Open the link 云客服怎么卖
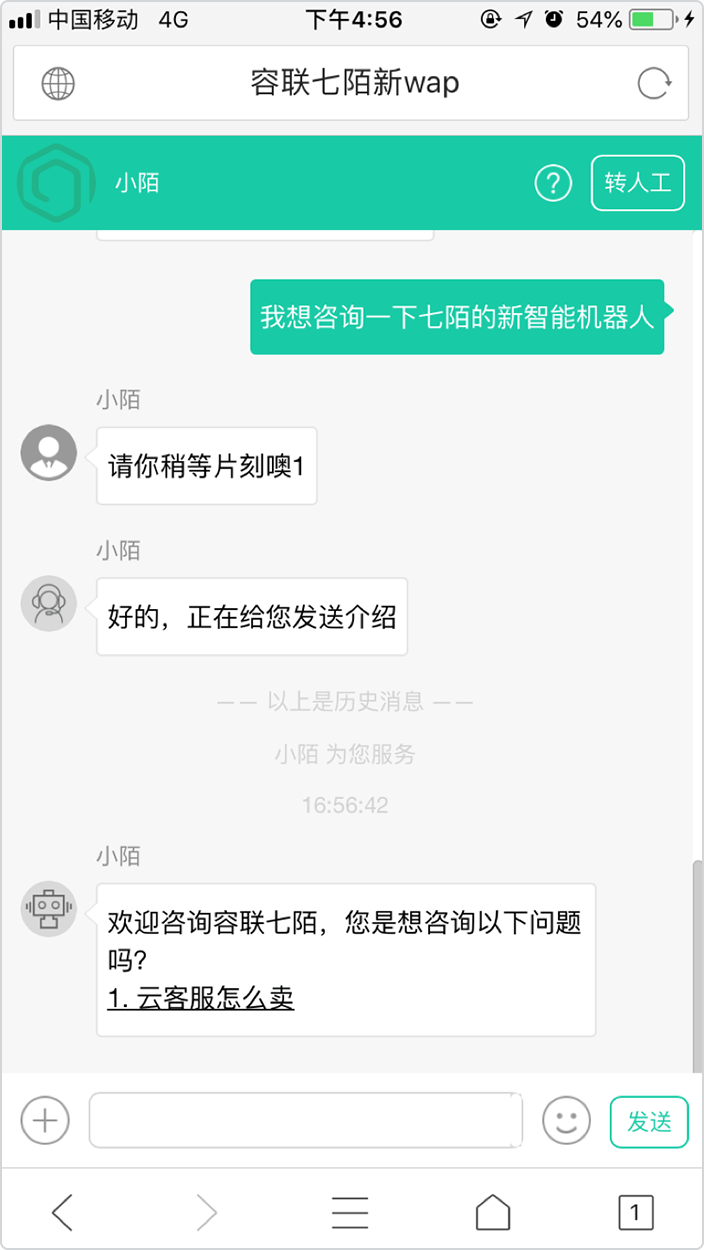This screenshot has width=704, height=1250. pos(200,998)
